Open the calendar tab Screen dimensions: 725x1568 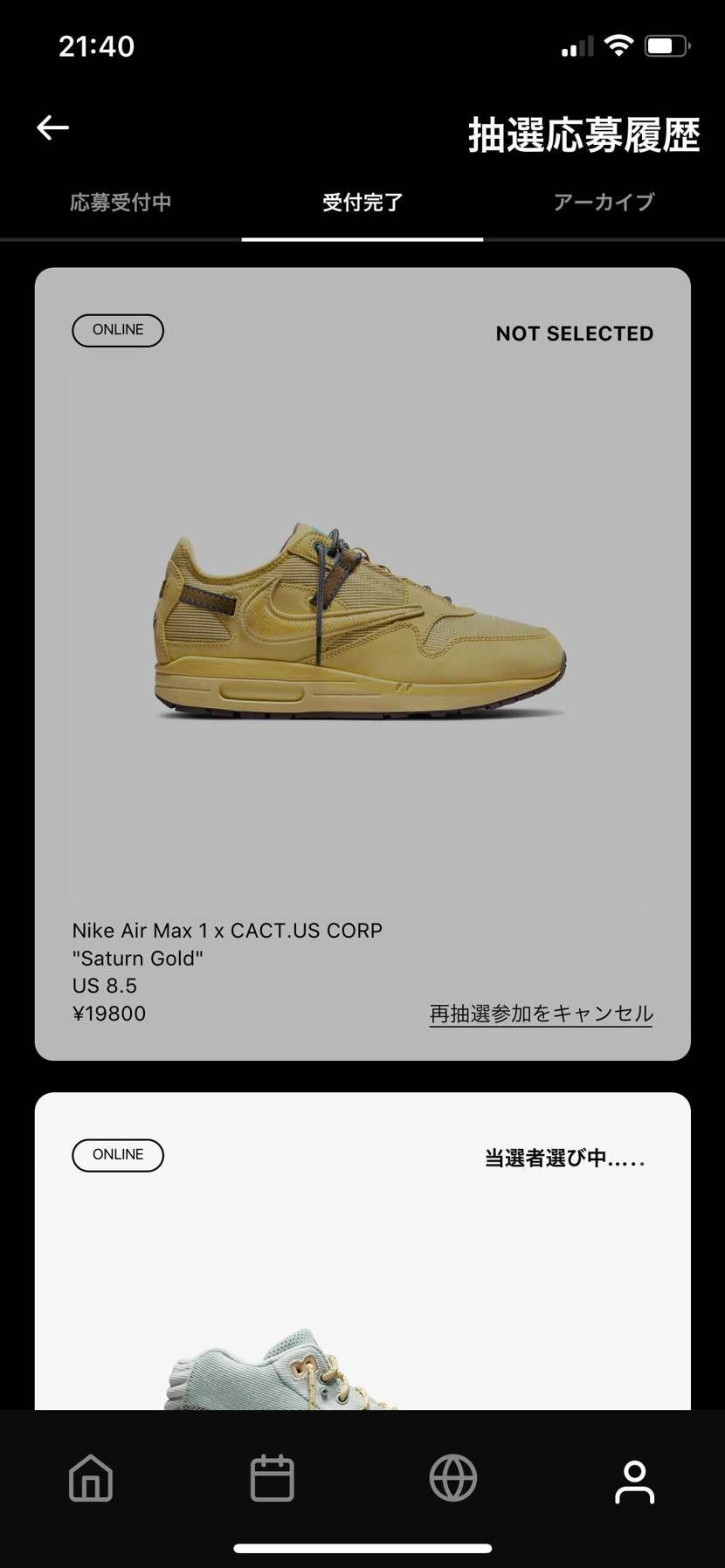point(272,1479)
